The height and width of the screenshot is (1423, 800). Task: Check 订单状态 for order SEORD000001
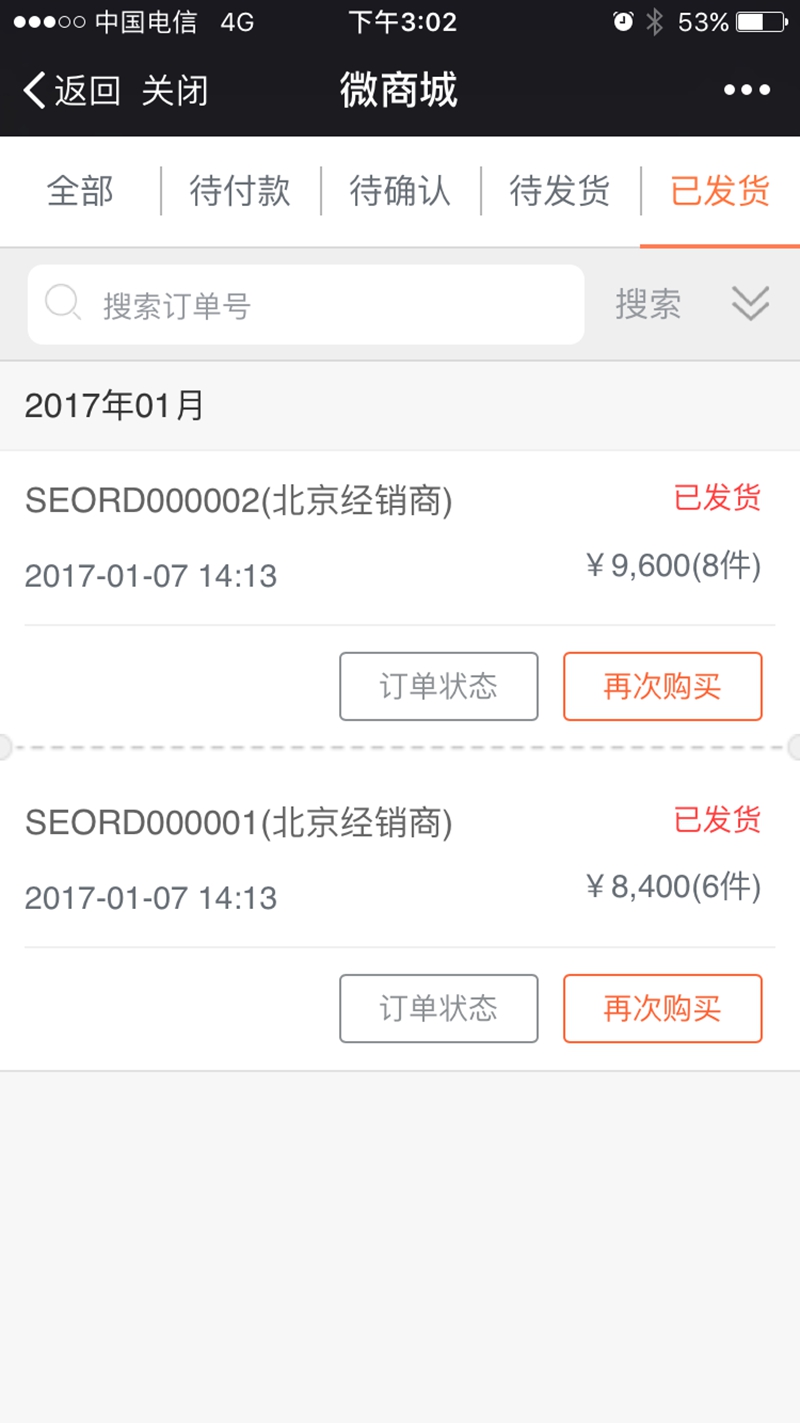point(439,1009)
